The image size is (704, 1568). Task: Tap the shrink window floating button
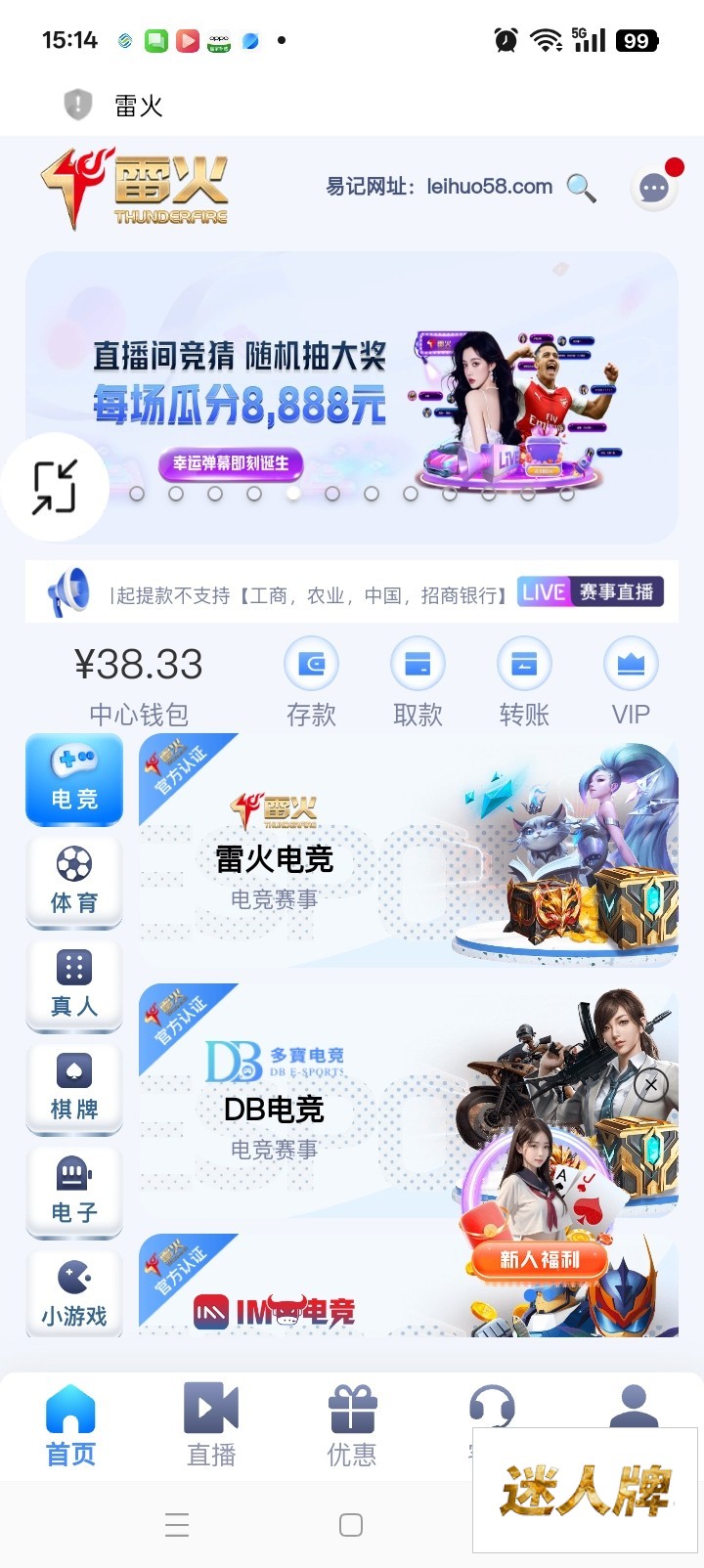click(55, 487)
